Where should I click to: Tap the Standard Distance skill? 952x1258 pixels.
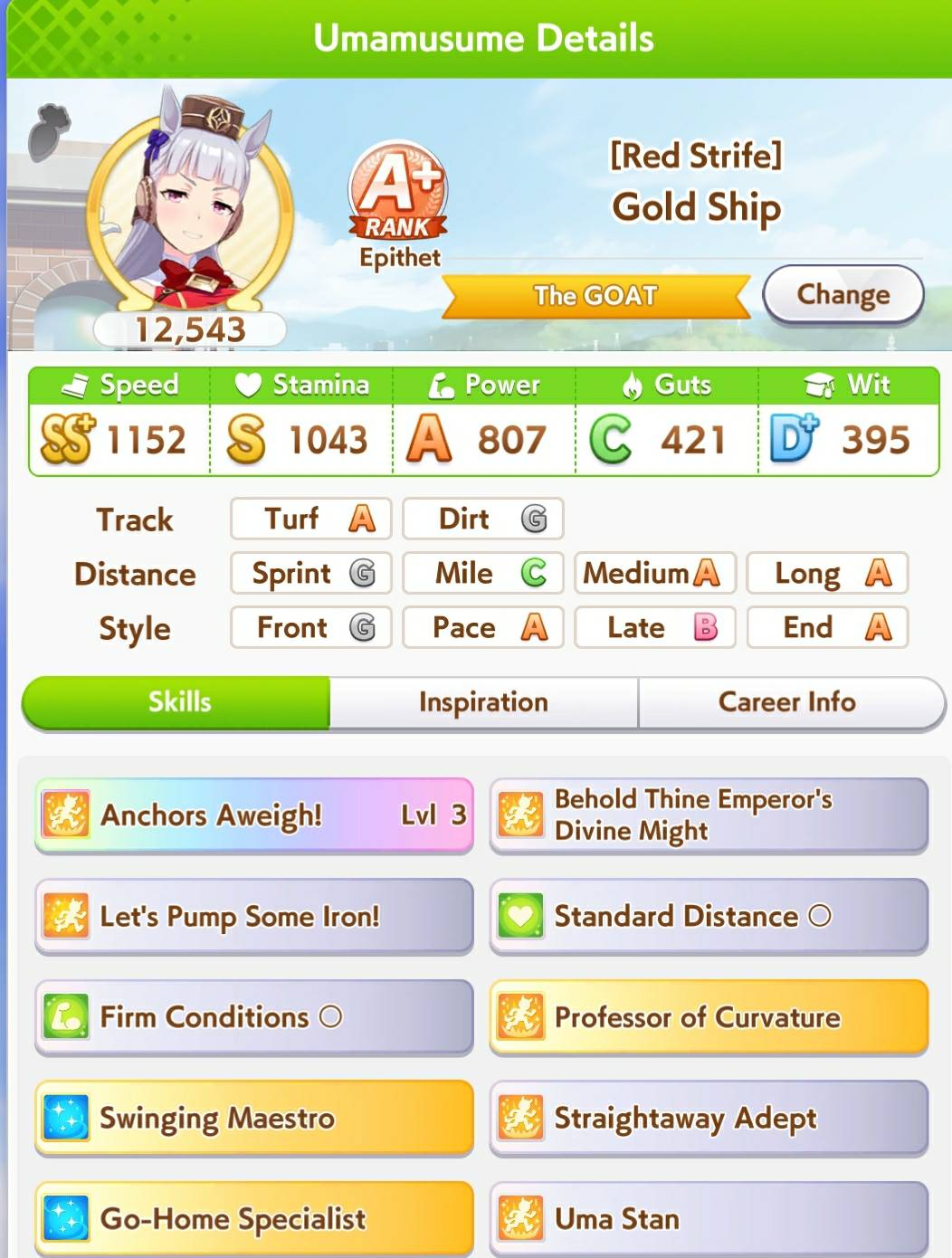coord(709,916)
